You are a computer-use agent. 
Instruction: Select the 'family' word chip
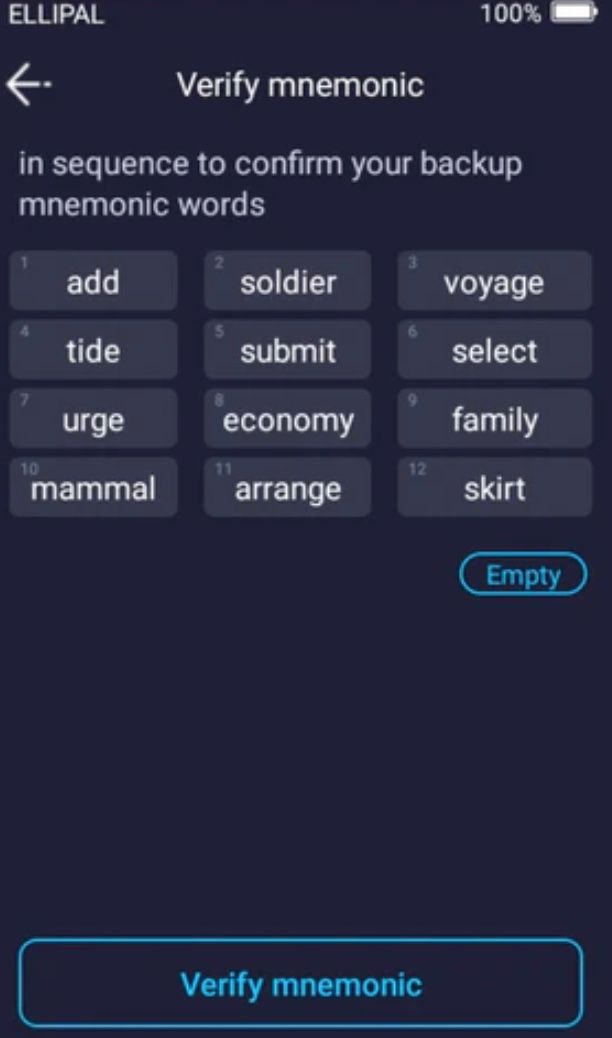[494, 420]
